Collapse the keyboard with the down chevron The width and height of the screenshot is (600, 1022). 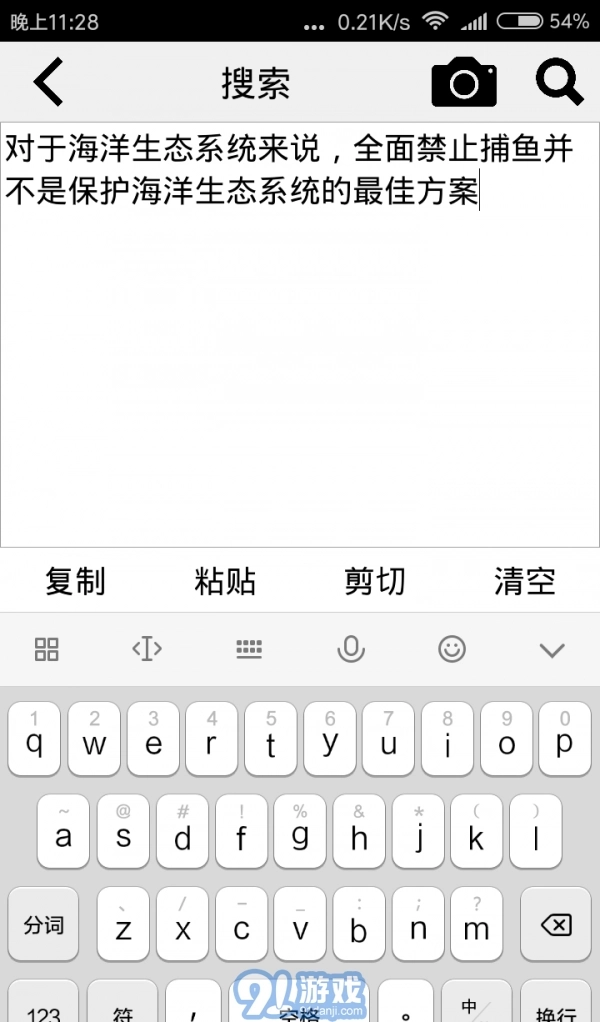pos(552,651)
